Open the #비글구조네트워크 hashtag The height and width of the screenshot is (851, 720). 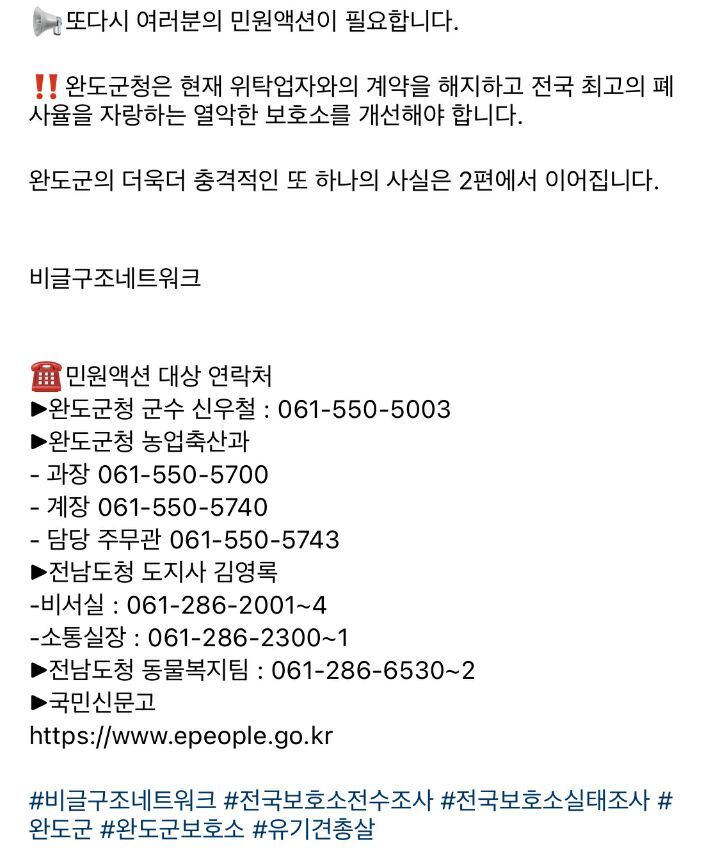tap(123, 801)
